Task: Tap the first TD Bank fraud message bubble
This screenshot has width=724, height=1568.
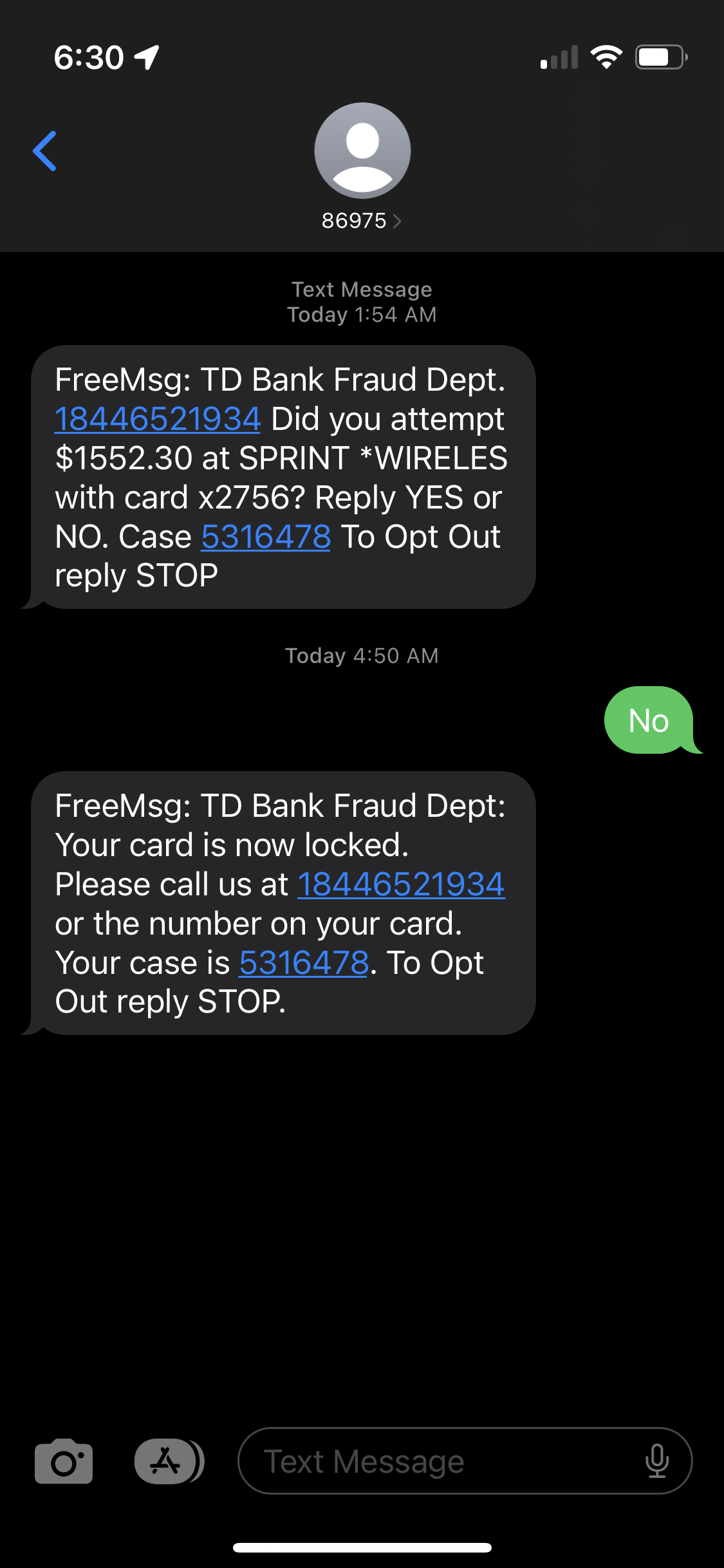Action: click(283, 476)
